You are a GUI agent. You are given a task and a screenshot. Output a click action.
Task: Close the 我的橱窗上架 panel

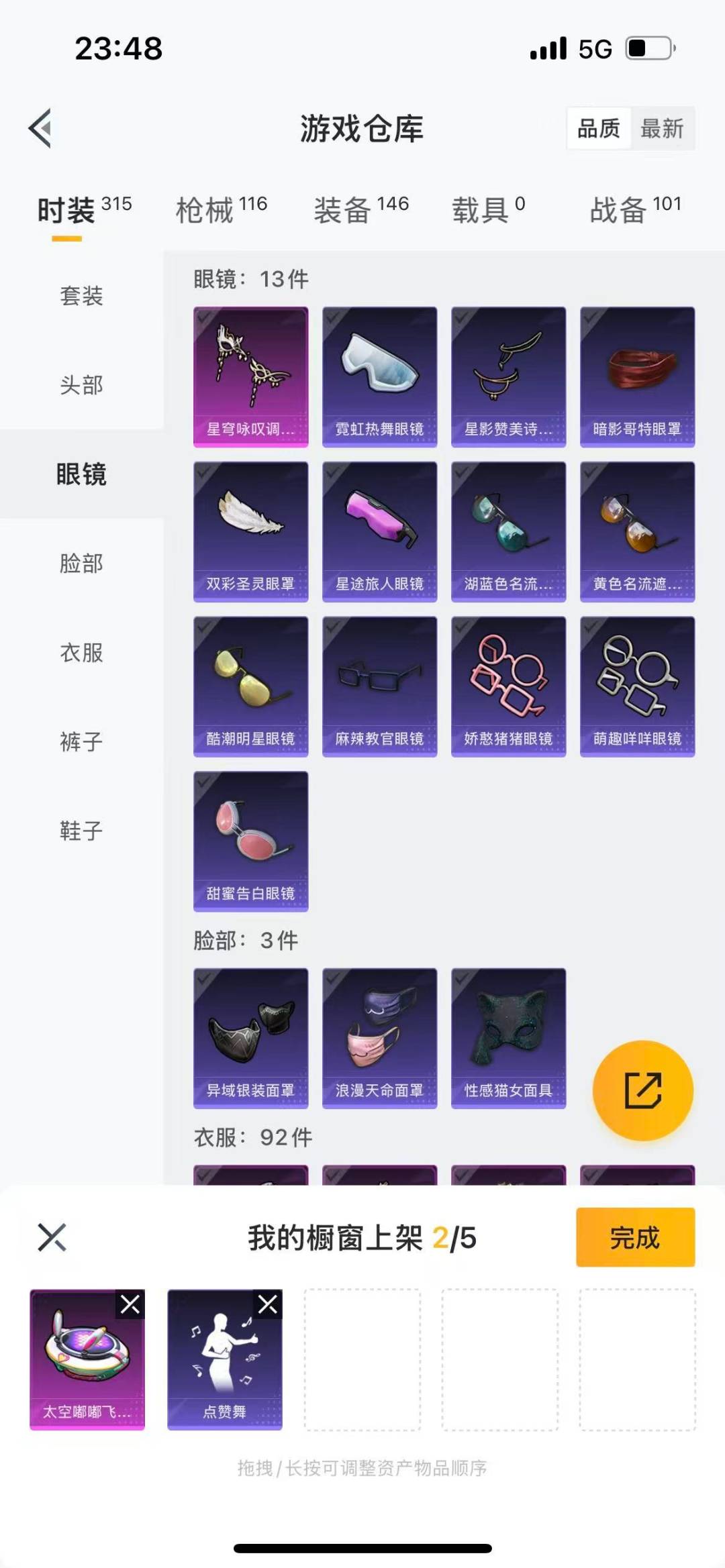pyautogui.click(x=52, y=1237)
